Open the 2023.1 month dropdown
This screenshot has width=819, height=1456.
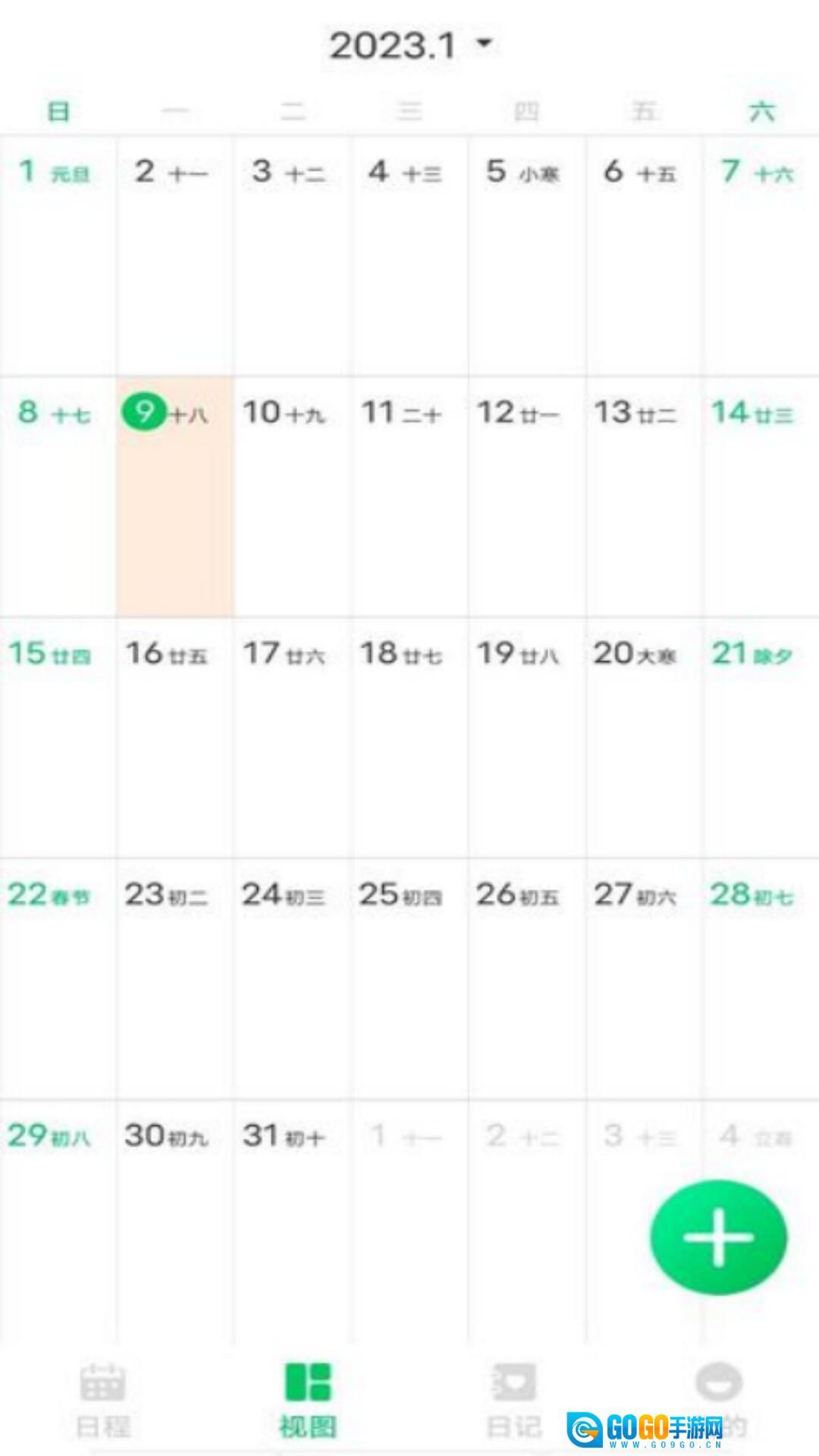tap(410, 45)
